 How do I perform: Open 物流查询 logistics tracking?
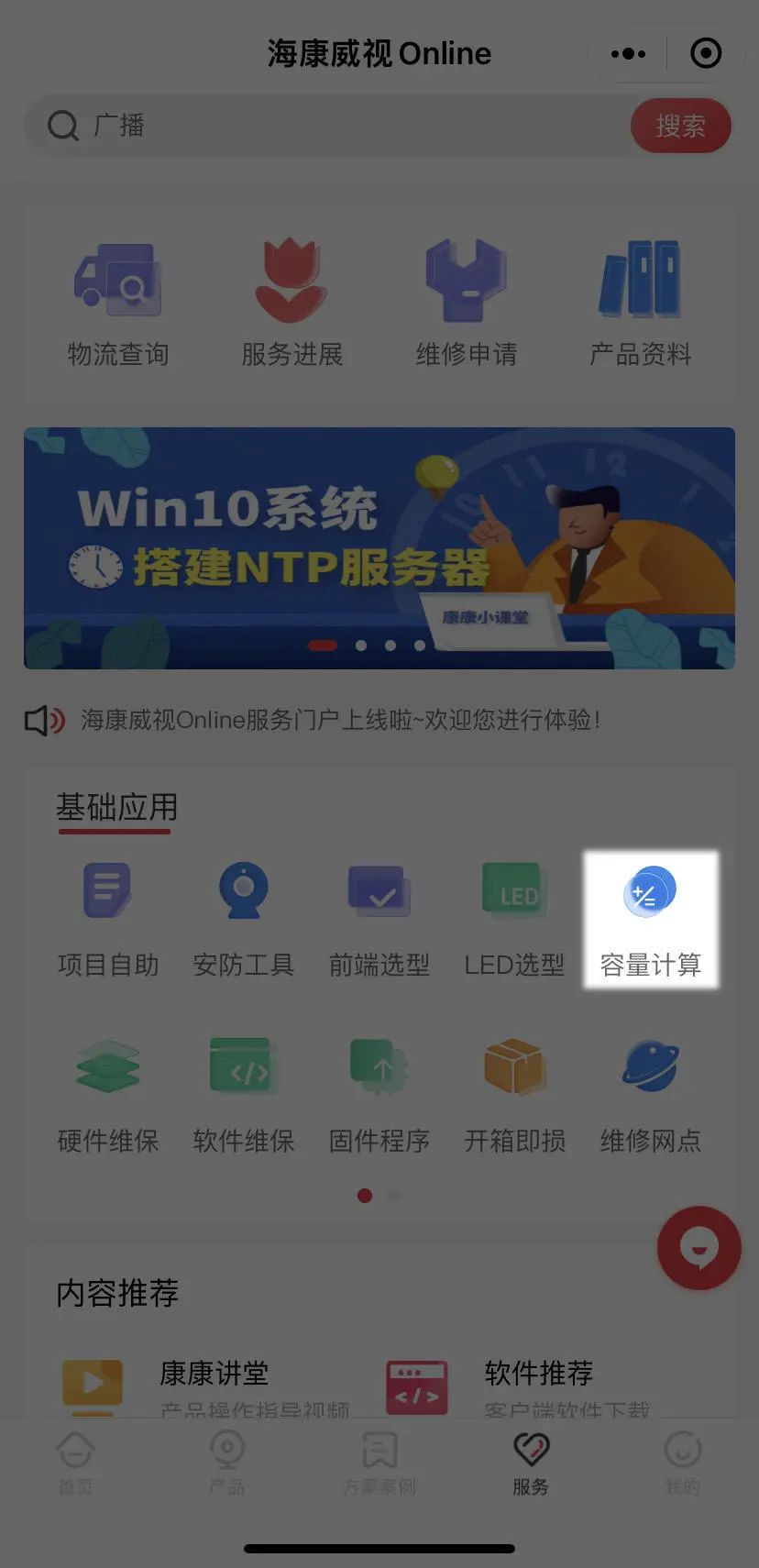(x=118, y=304)
